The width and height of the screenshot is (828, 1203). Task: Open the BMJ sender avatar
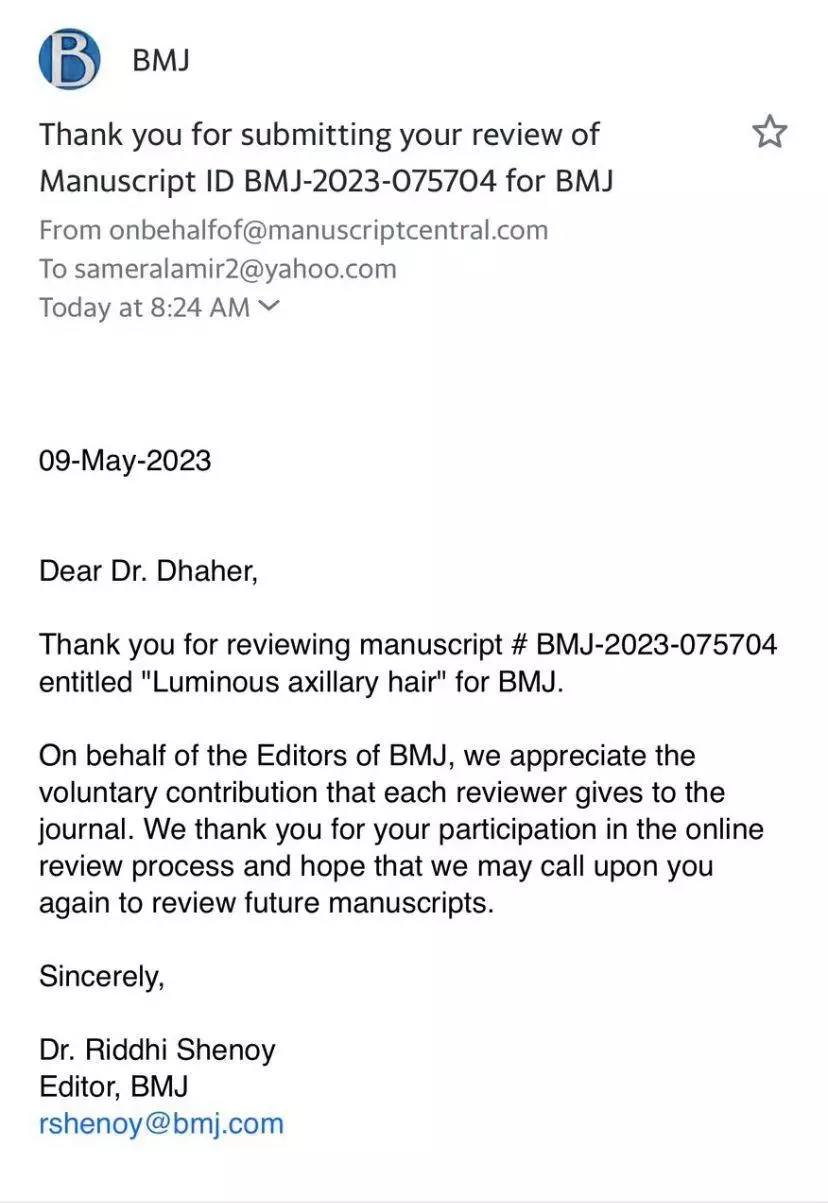(x=69, y=60)
